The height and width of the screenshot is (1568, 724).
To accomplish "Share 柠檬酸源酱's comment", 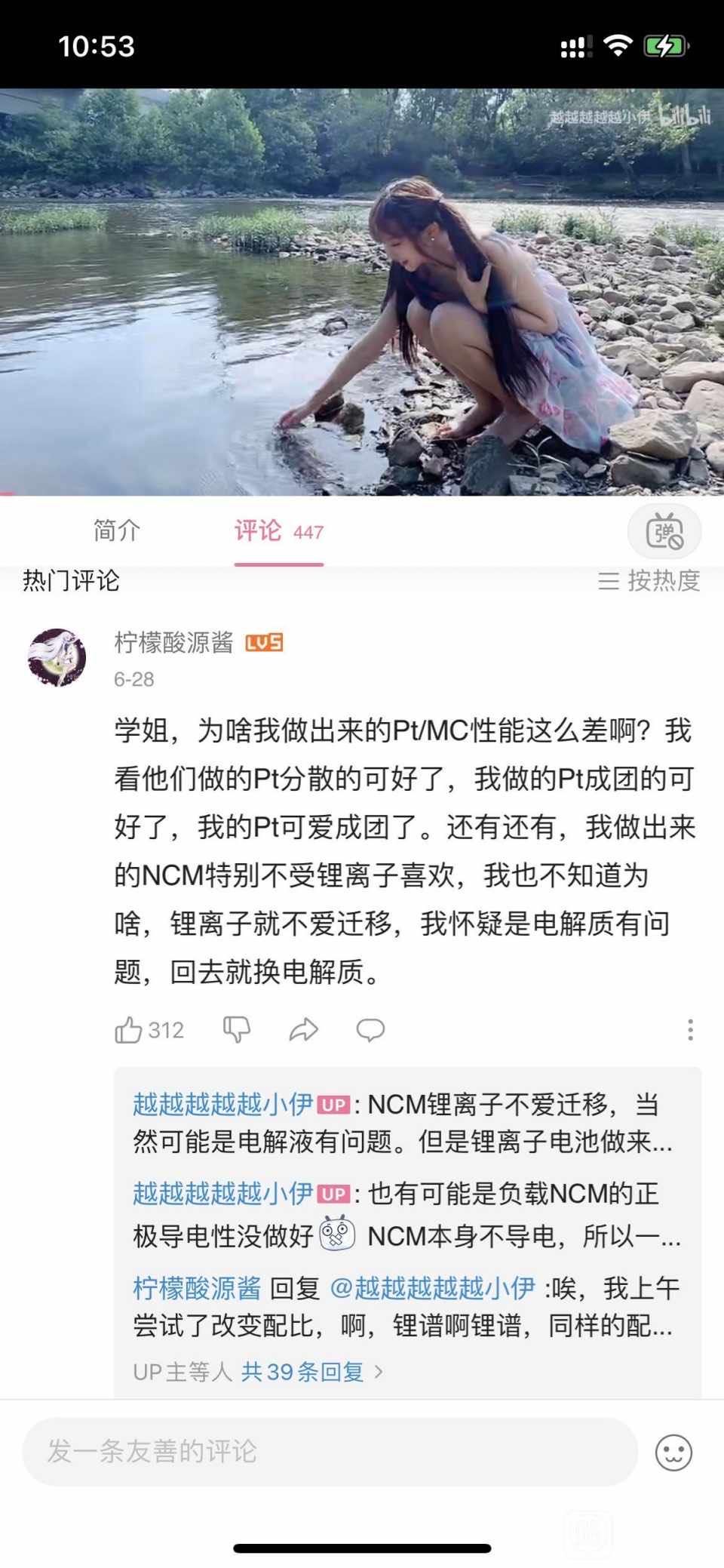I will (x=303, y=1030).
